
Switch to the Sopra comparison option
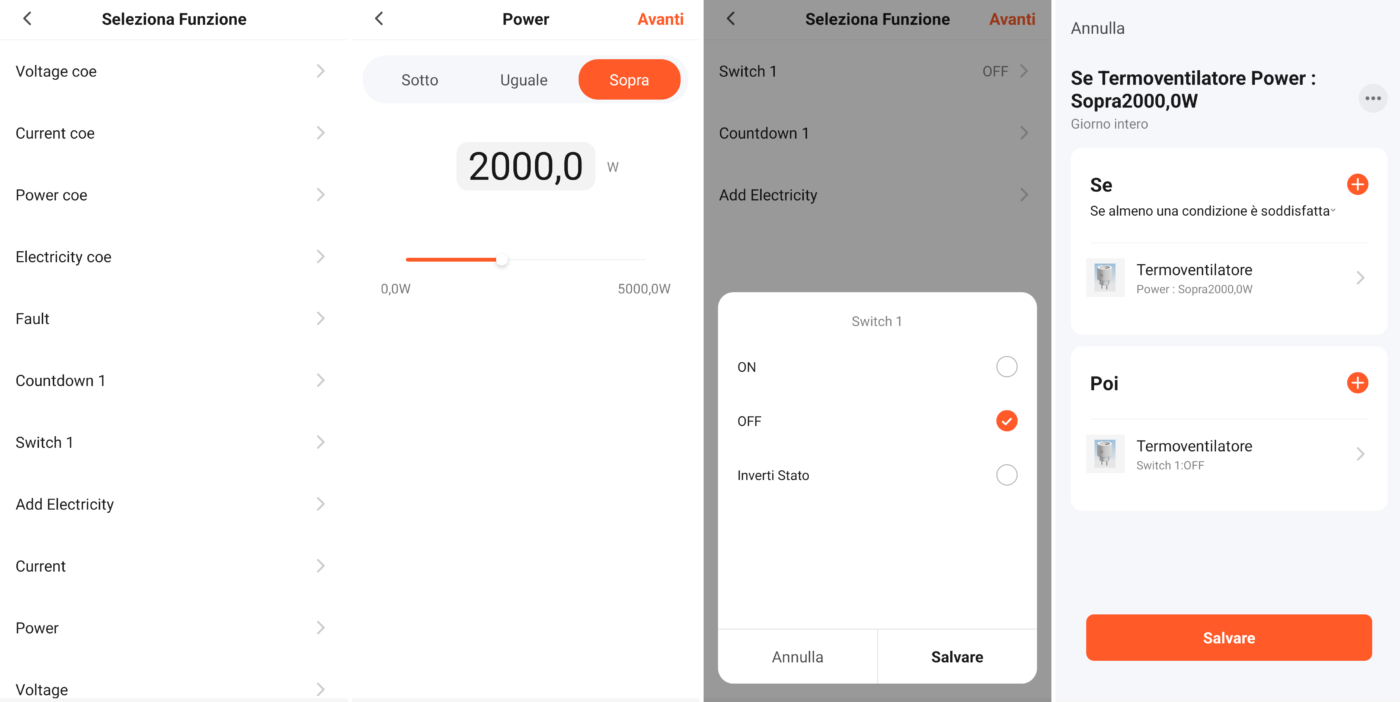(629, 80)
